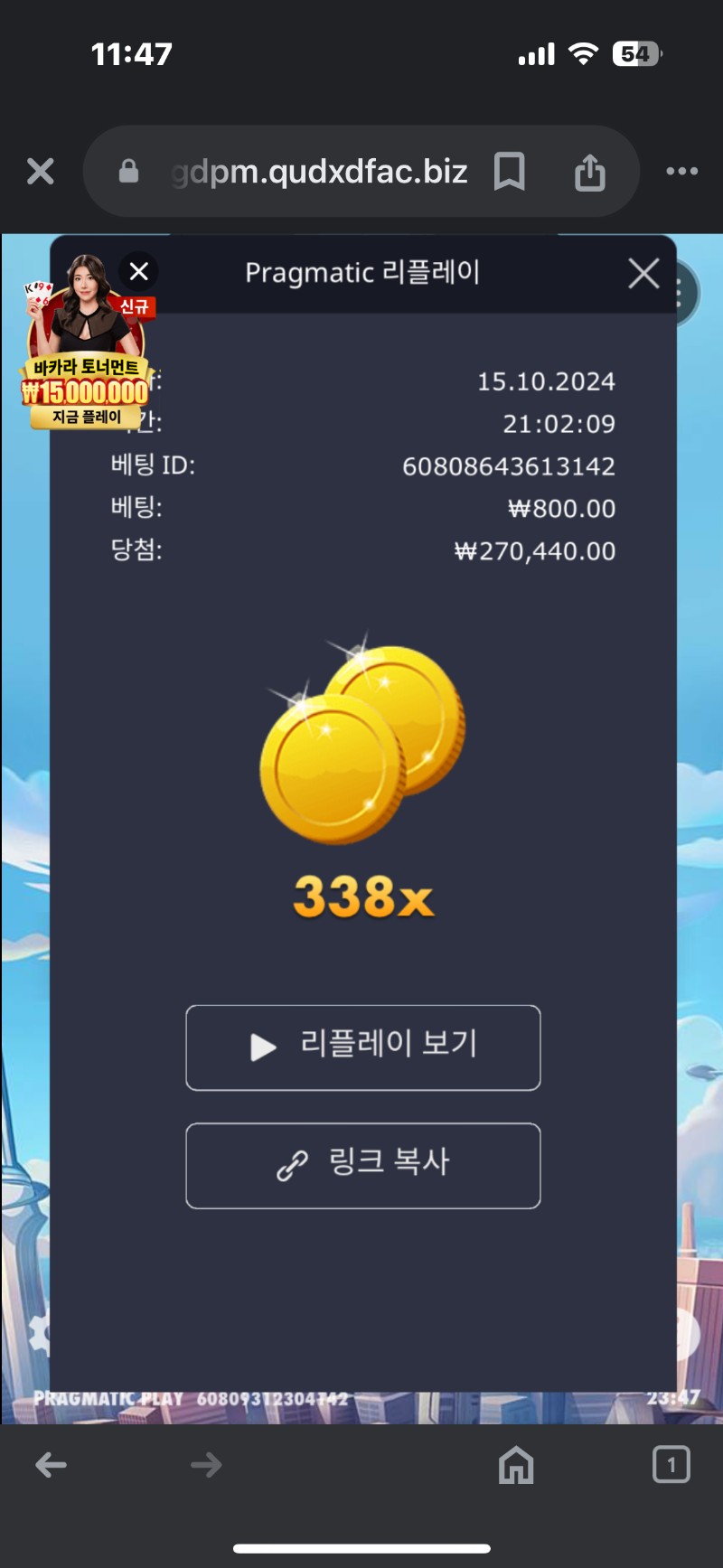
Task: Go back to the previous page
Action: pos(52,1465)
